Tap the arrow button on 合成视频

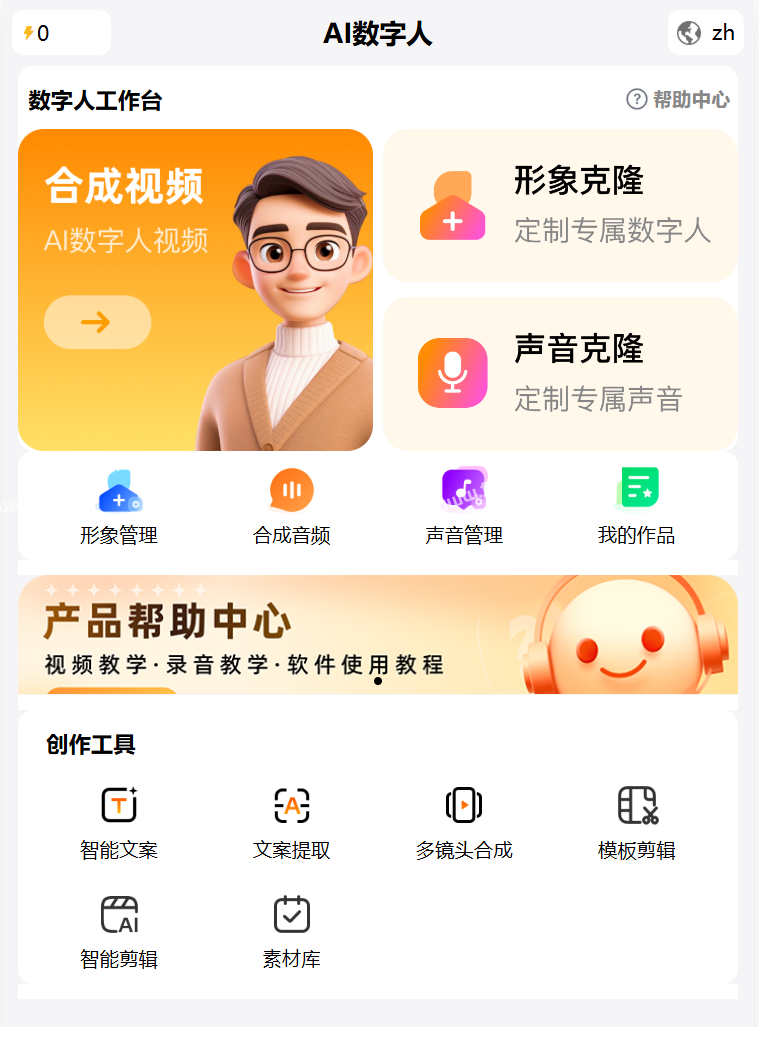97,322
